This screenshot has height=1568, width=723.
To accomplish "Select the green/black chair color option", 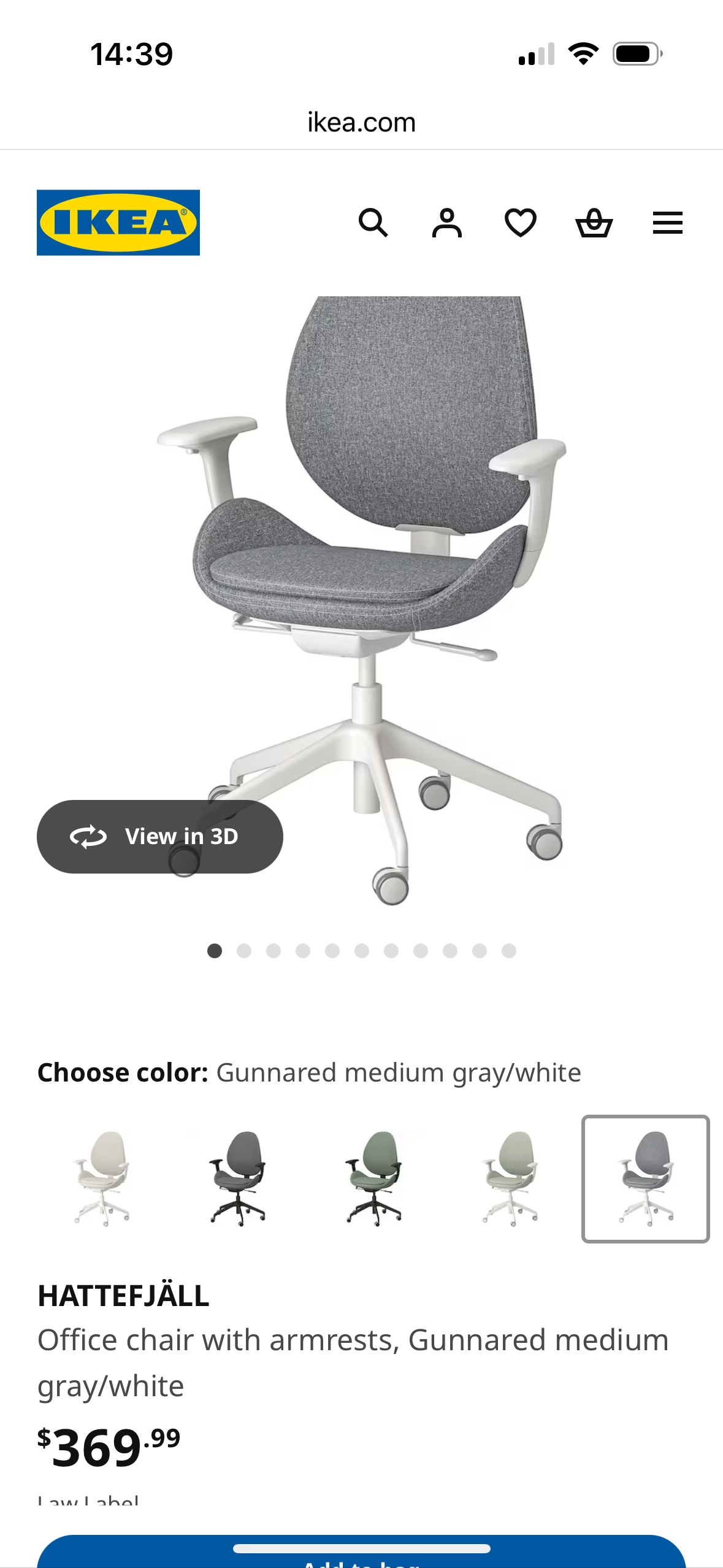I will tap(374, 1178).
